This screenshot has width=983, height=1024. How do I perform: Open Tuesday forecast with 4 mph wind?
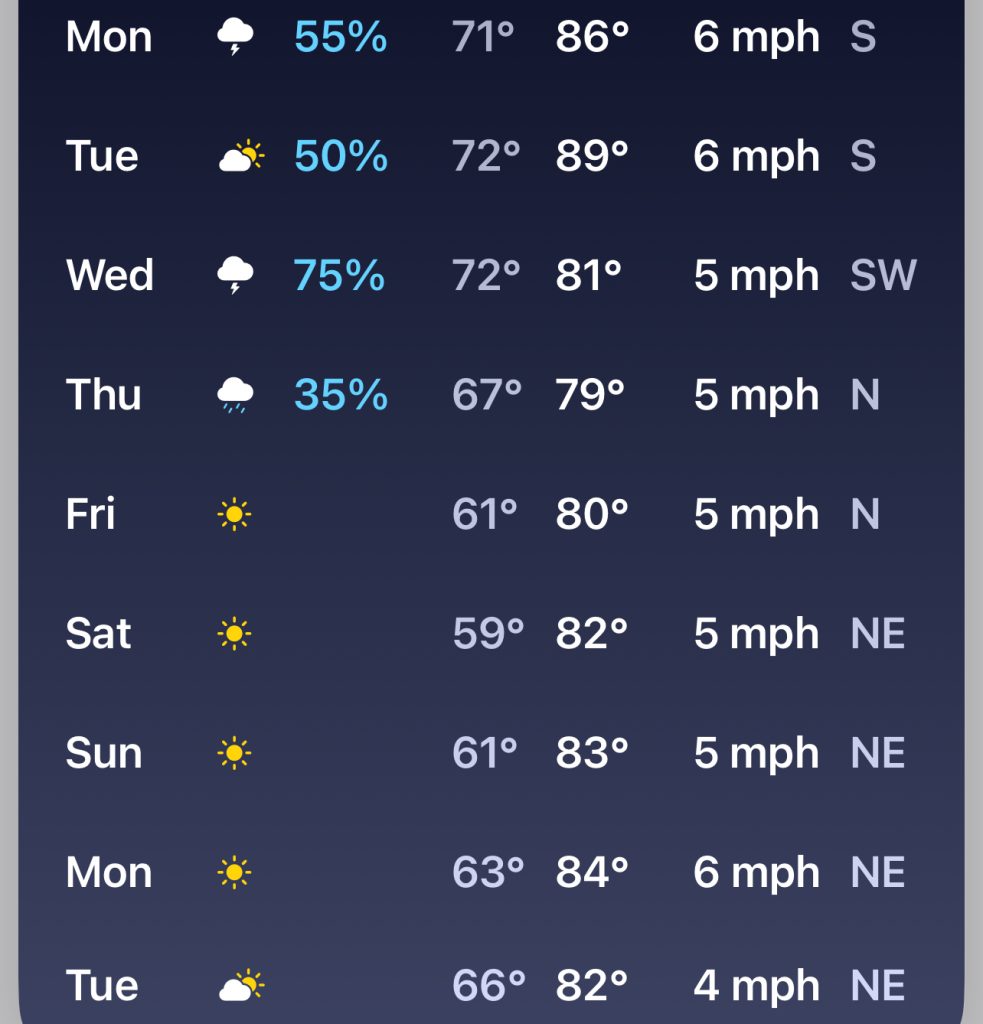coord(490,986)
